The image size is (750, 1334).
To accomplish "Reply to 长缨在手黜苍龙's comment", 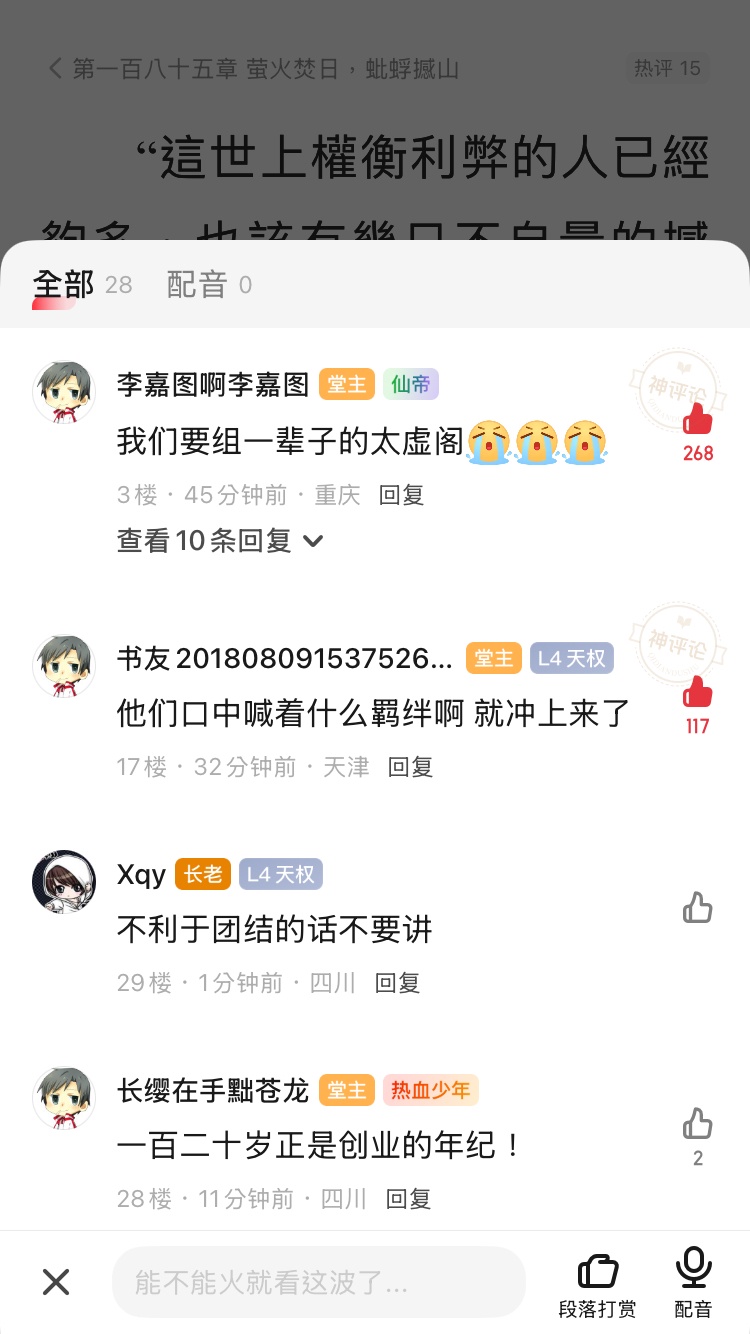I will [408, 1199].
